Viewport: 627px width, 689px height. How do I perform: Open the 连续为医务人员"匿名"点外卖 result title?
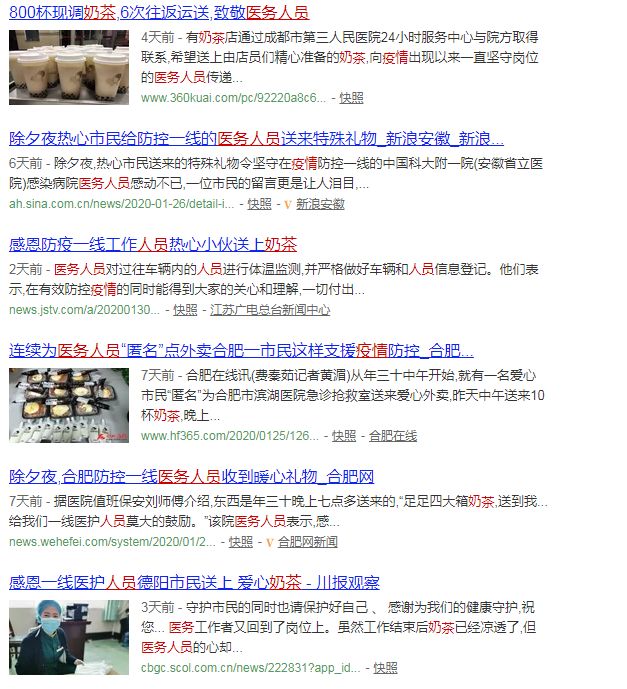point(241,351)
